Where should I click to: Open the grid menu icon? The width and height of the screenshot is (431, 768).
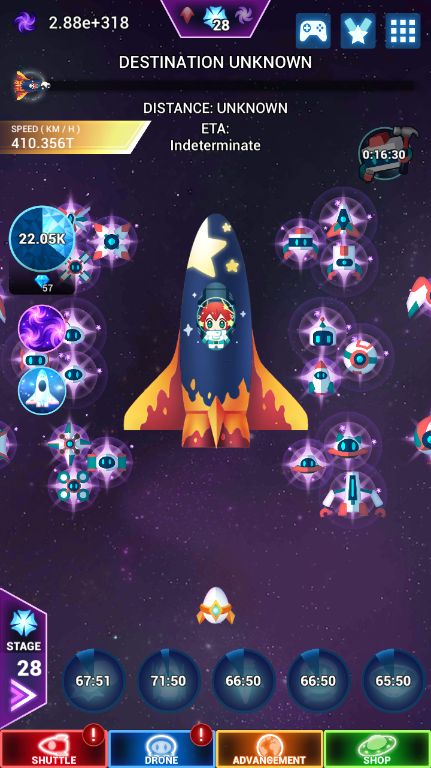tap(403, 31)
